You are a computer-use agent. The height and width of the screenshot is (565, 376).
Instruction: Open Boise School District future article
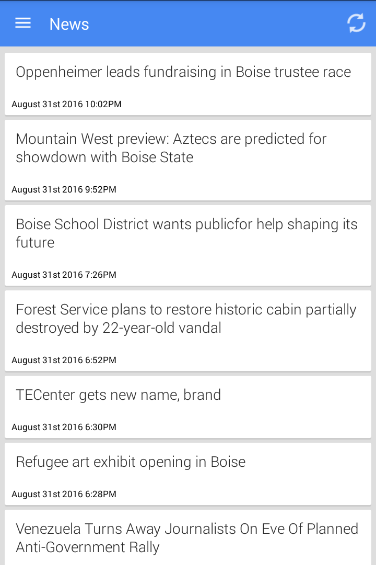click(x=188, y=246)
